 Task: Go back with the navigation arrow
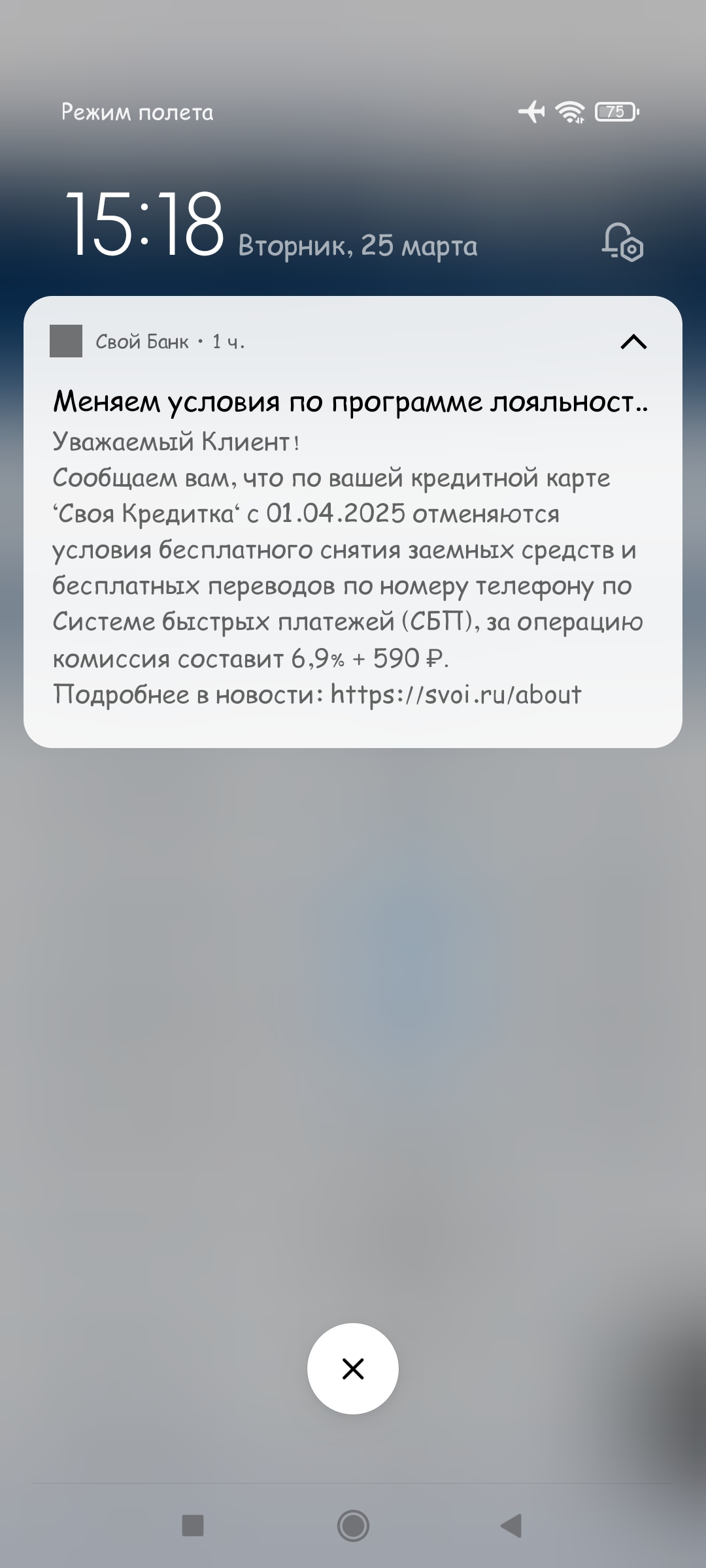coord(511,1526)
